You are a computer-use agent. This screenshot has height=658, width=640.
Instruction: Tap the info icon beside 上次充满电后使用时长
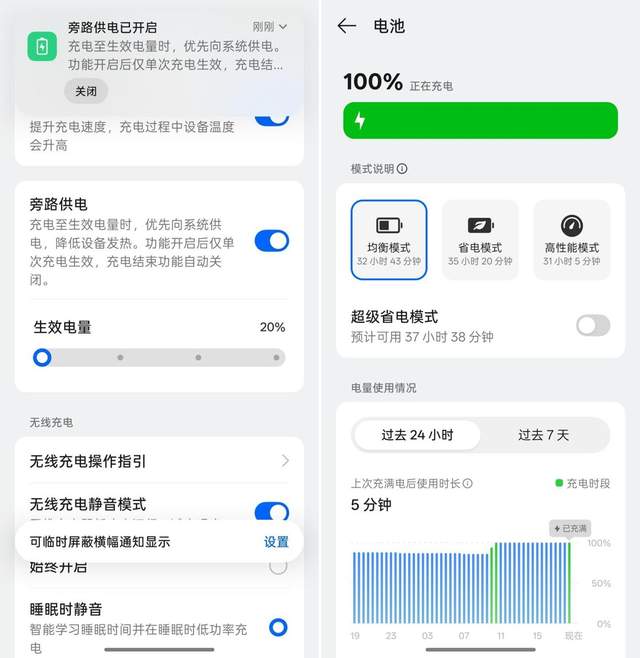468,484
